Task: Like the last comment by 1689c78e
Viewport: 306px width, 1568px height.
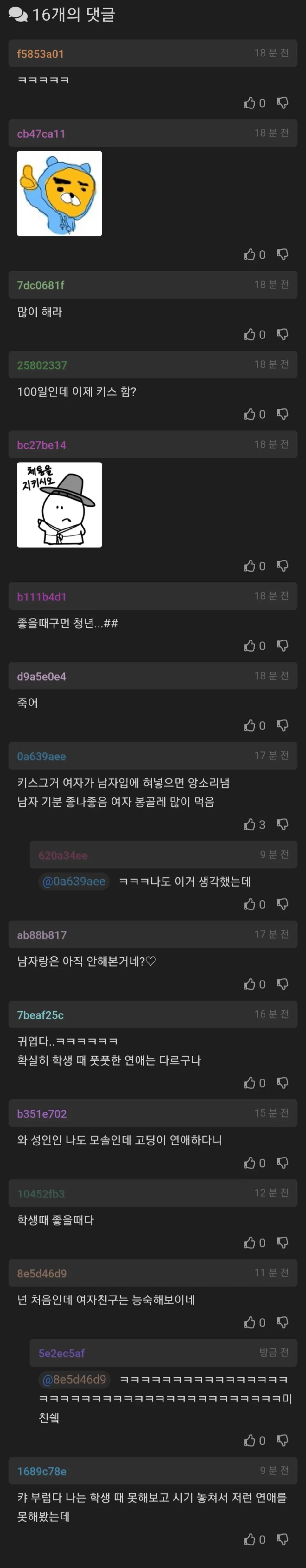Action: coord(249,1539)
